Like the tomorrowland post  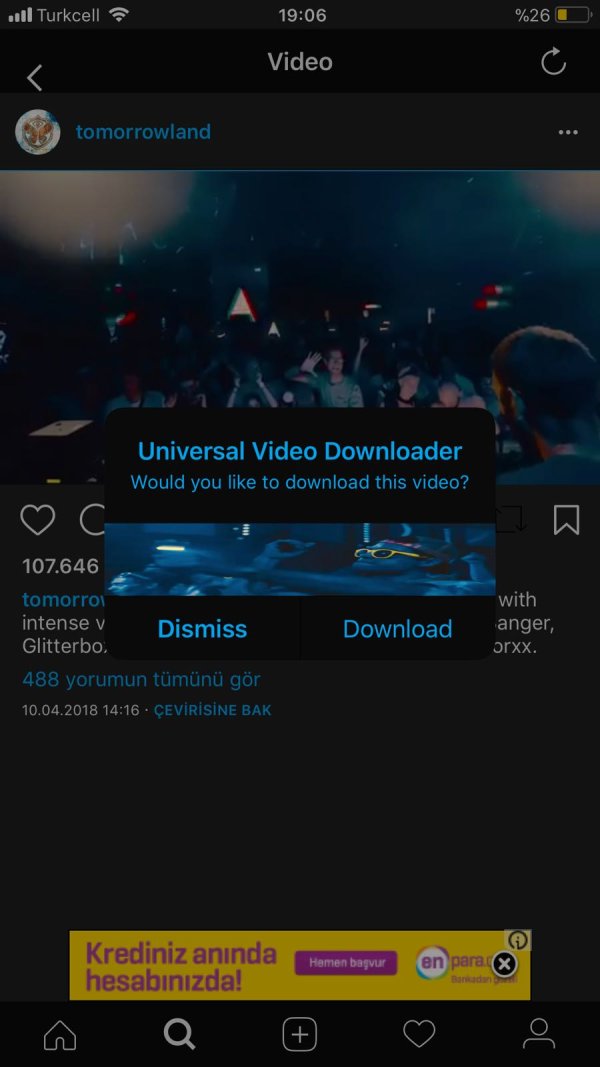coord(38,520)
